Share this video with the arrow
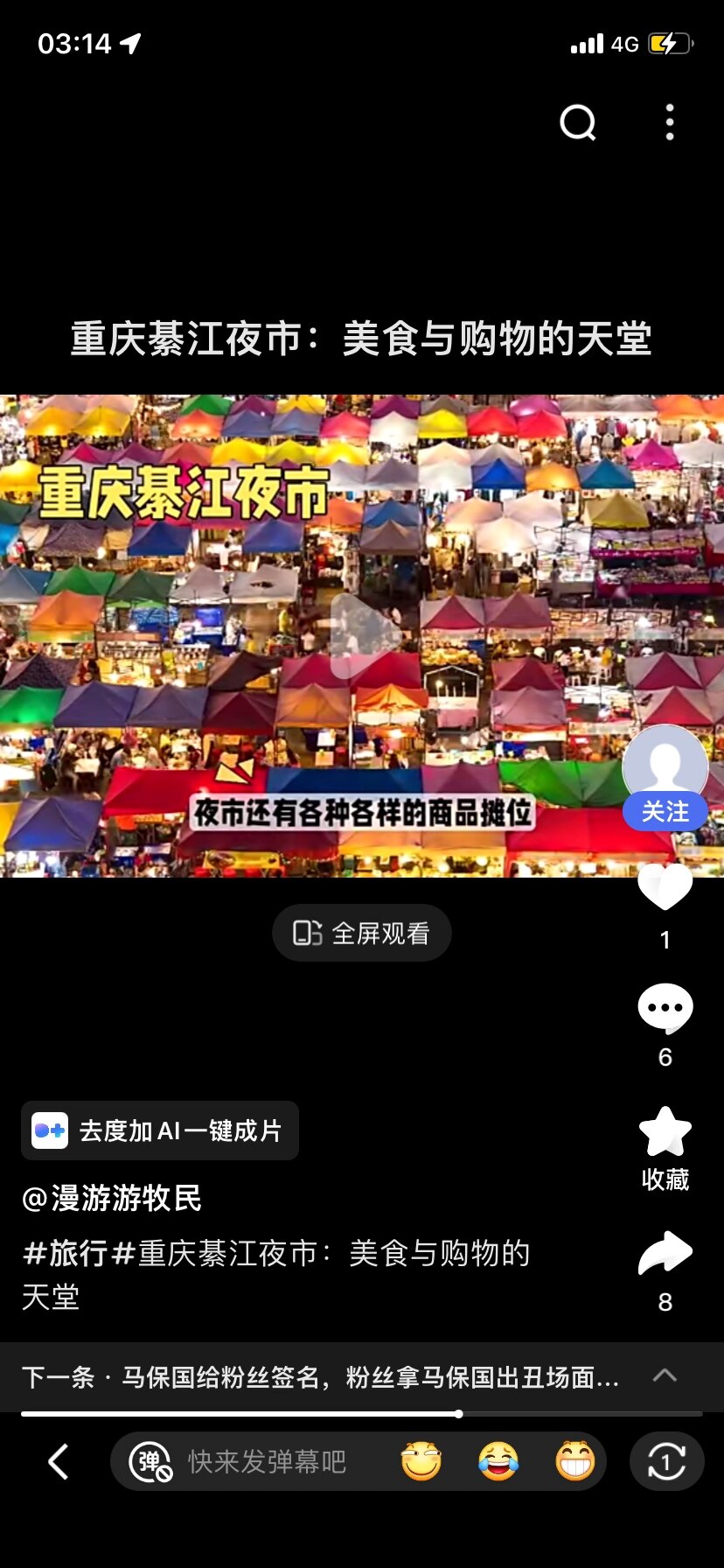 [665, 1253]
